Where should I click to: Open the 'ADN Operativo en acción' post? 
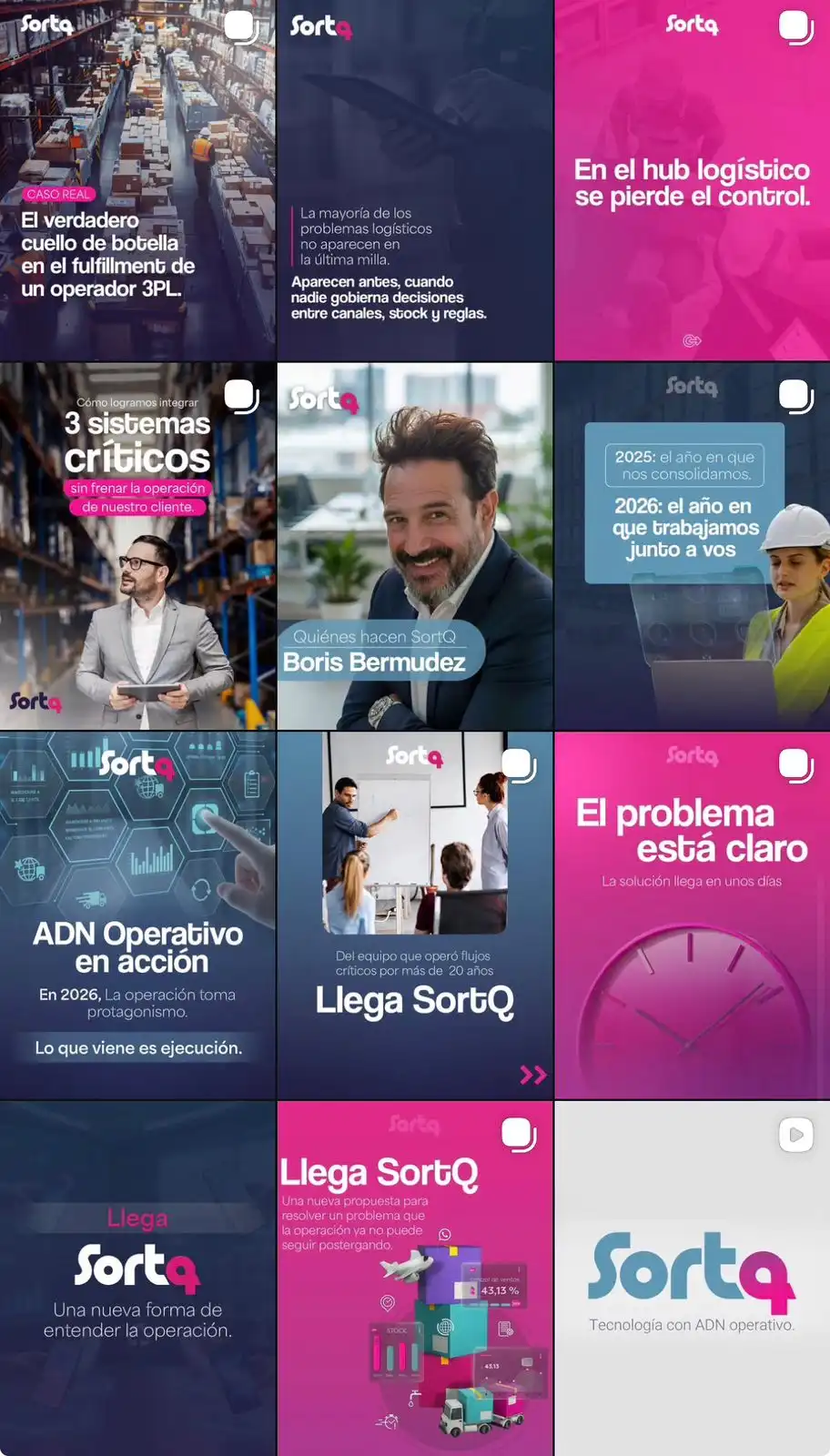point(137,915)
